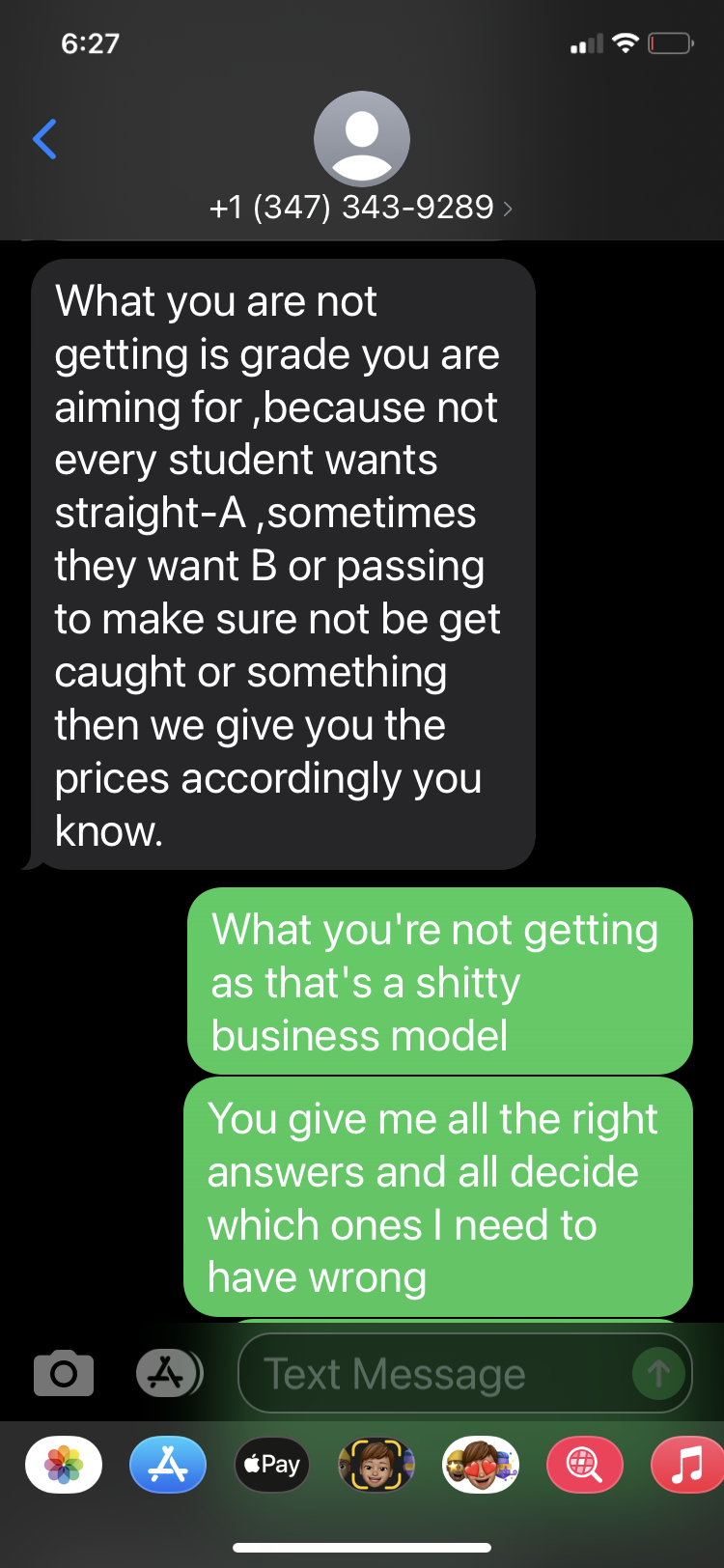Image resolution: width=724 pixels, height=1568 pixels.
Task: Toggle the App Store apps drawer icon
Action: 168,1372
